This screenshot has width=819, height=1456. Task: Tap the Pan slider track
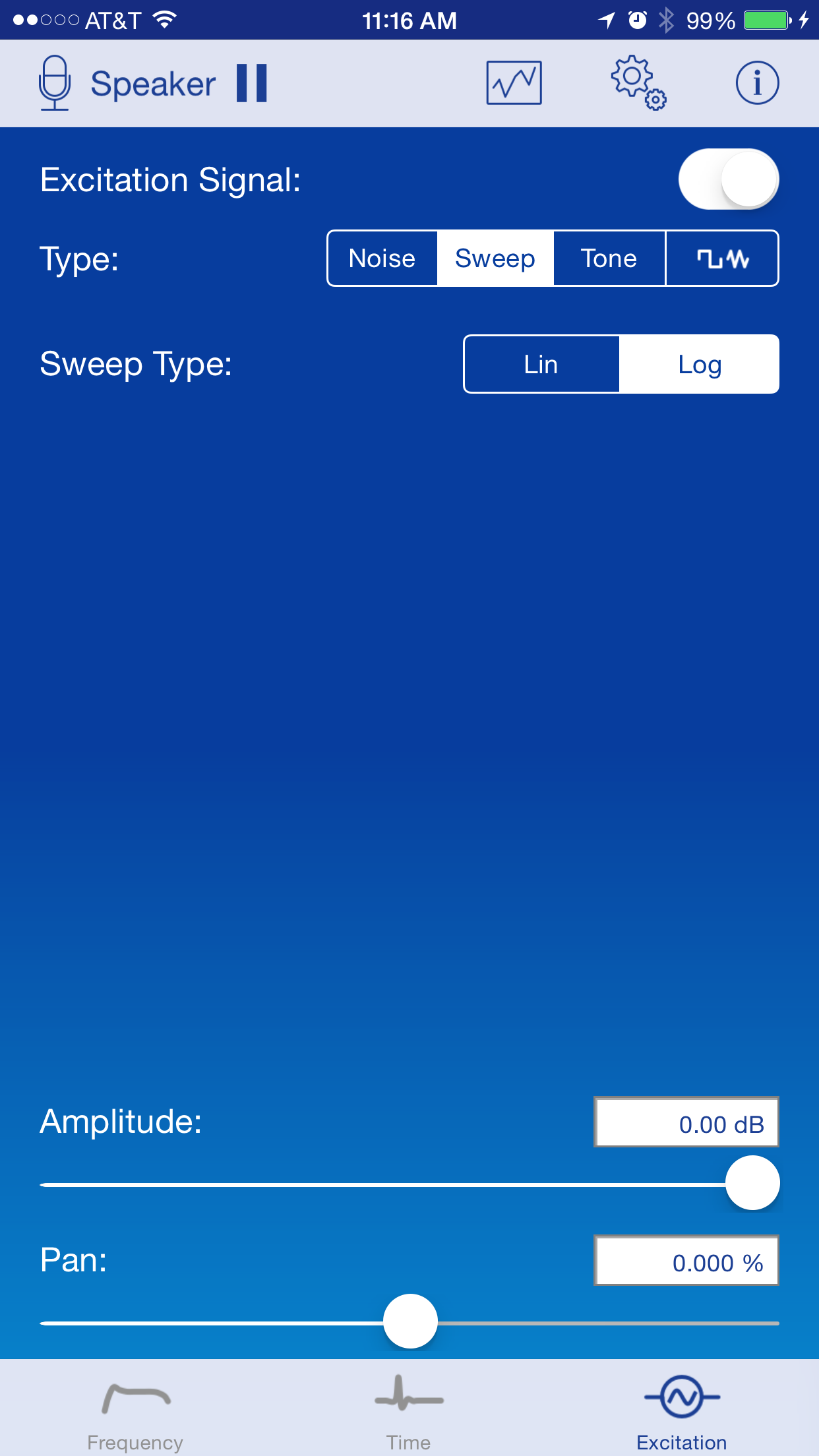(593, 1323)
